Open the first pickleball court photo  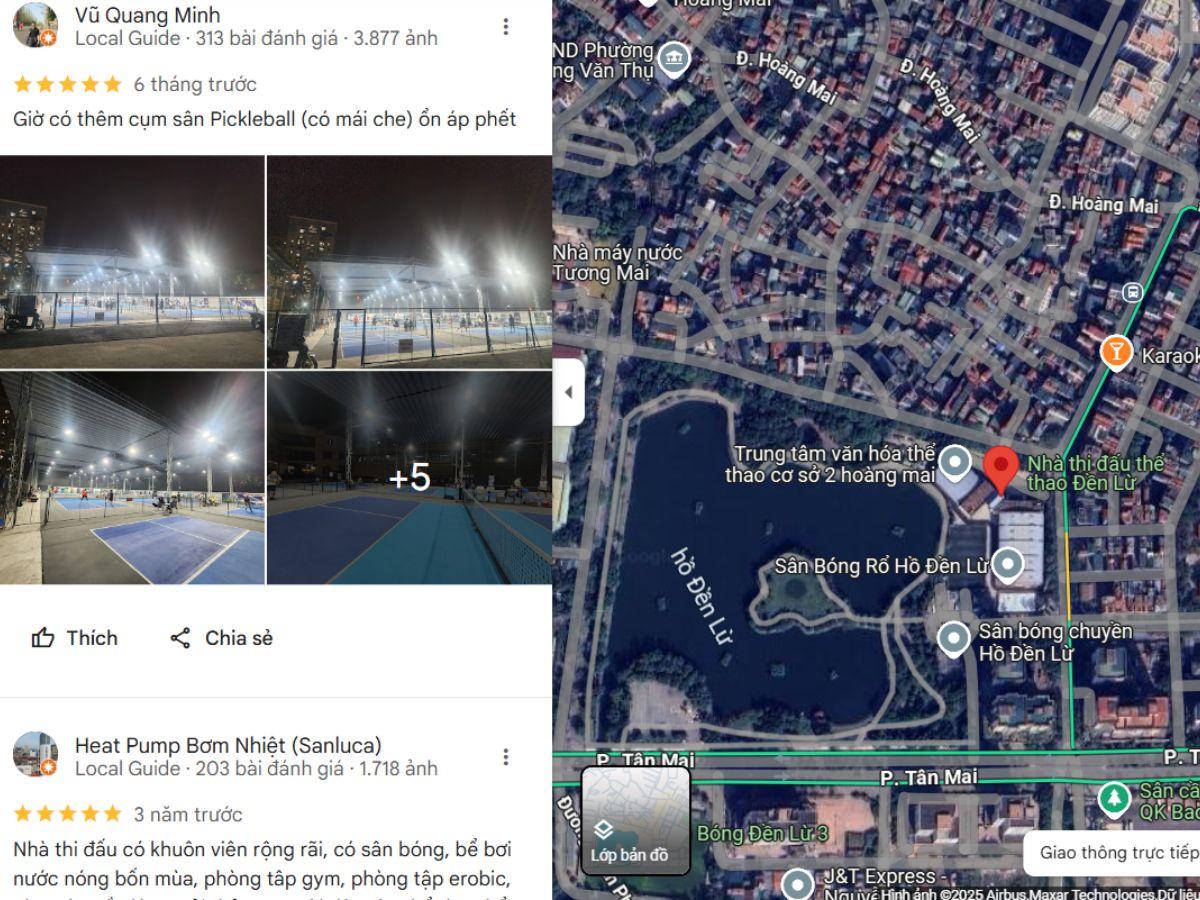pos(132,262)
